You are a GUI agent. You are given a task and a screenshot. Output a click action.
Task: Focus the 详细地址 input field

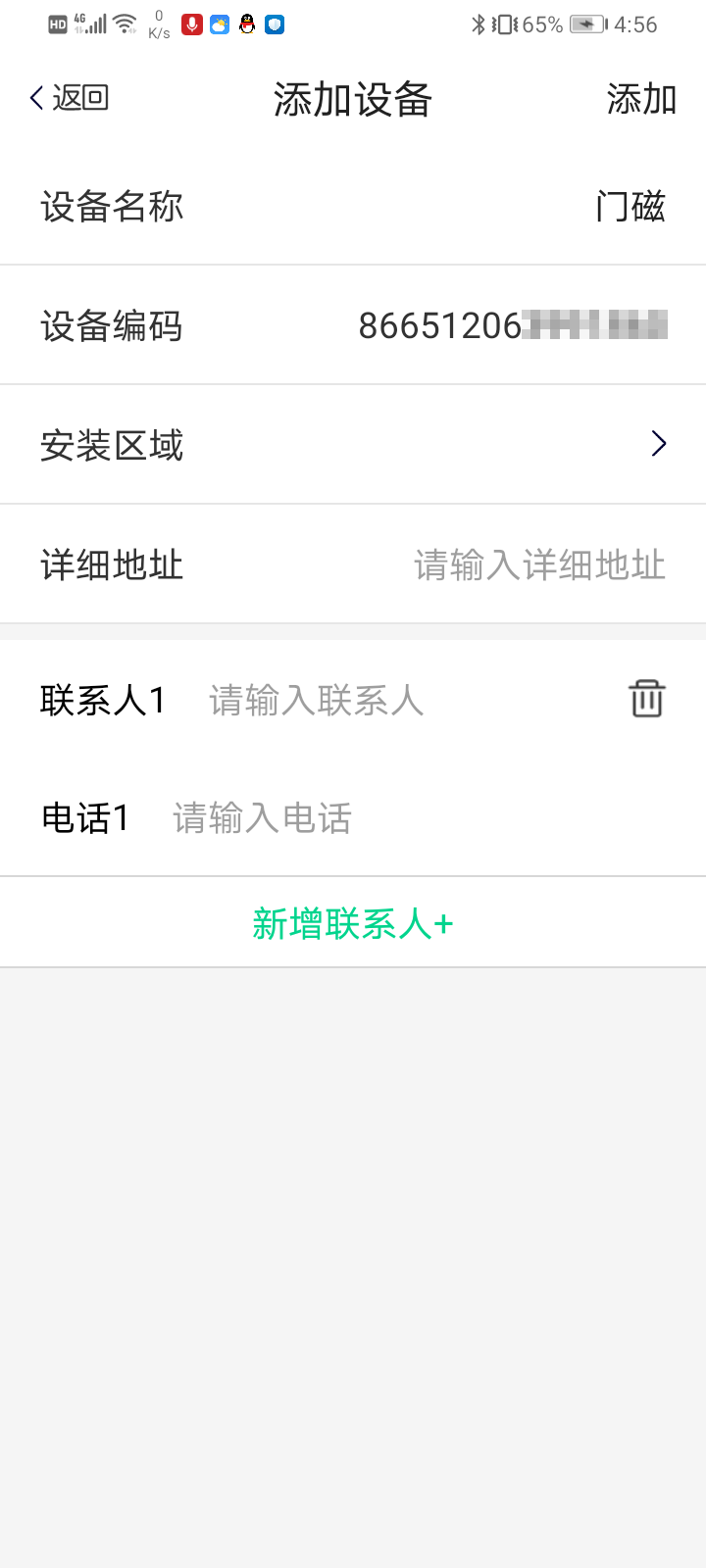coord(539,565)
